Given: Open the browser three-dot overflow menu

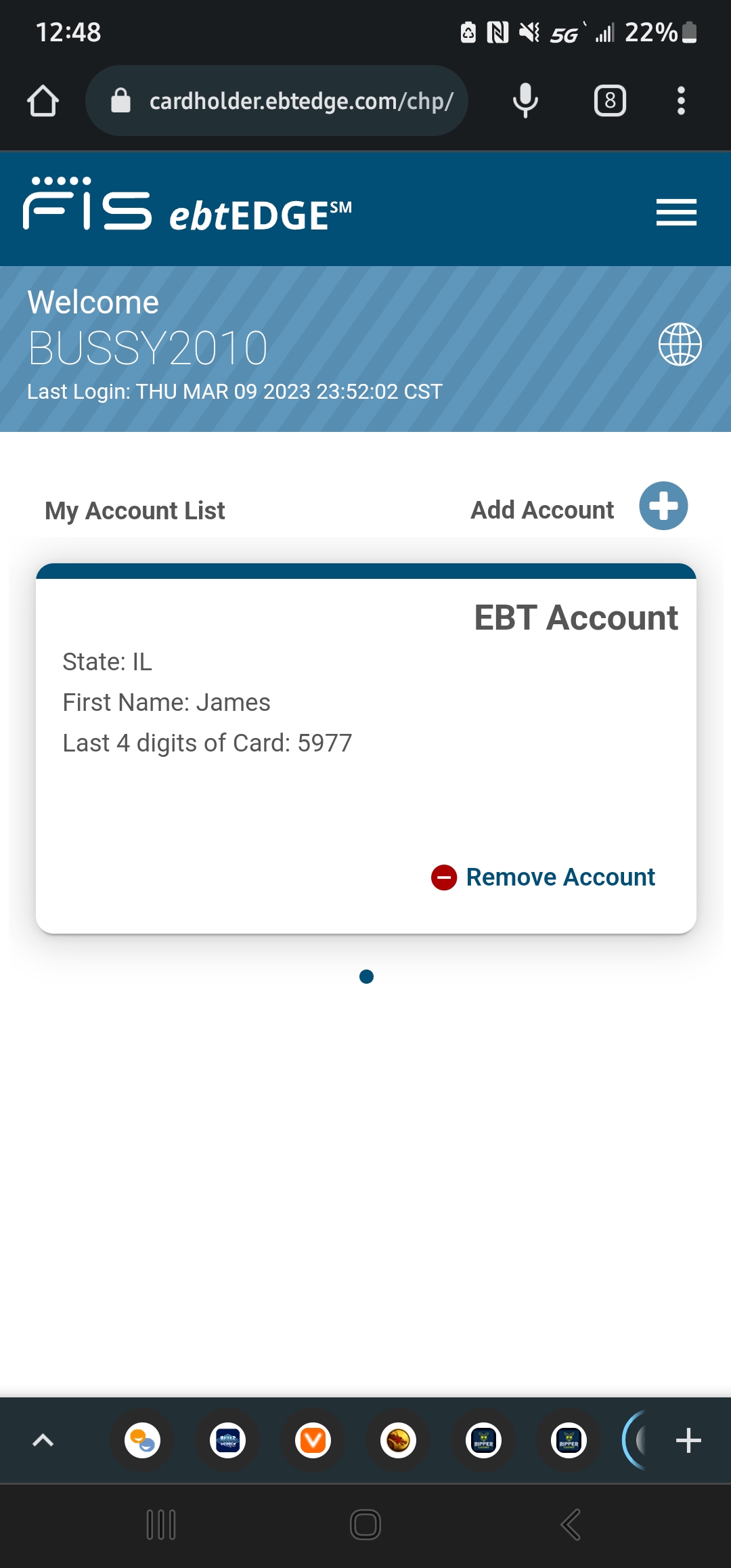Looking at the screenshot, I should click(681, 101).
